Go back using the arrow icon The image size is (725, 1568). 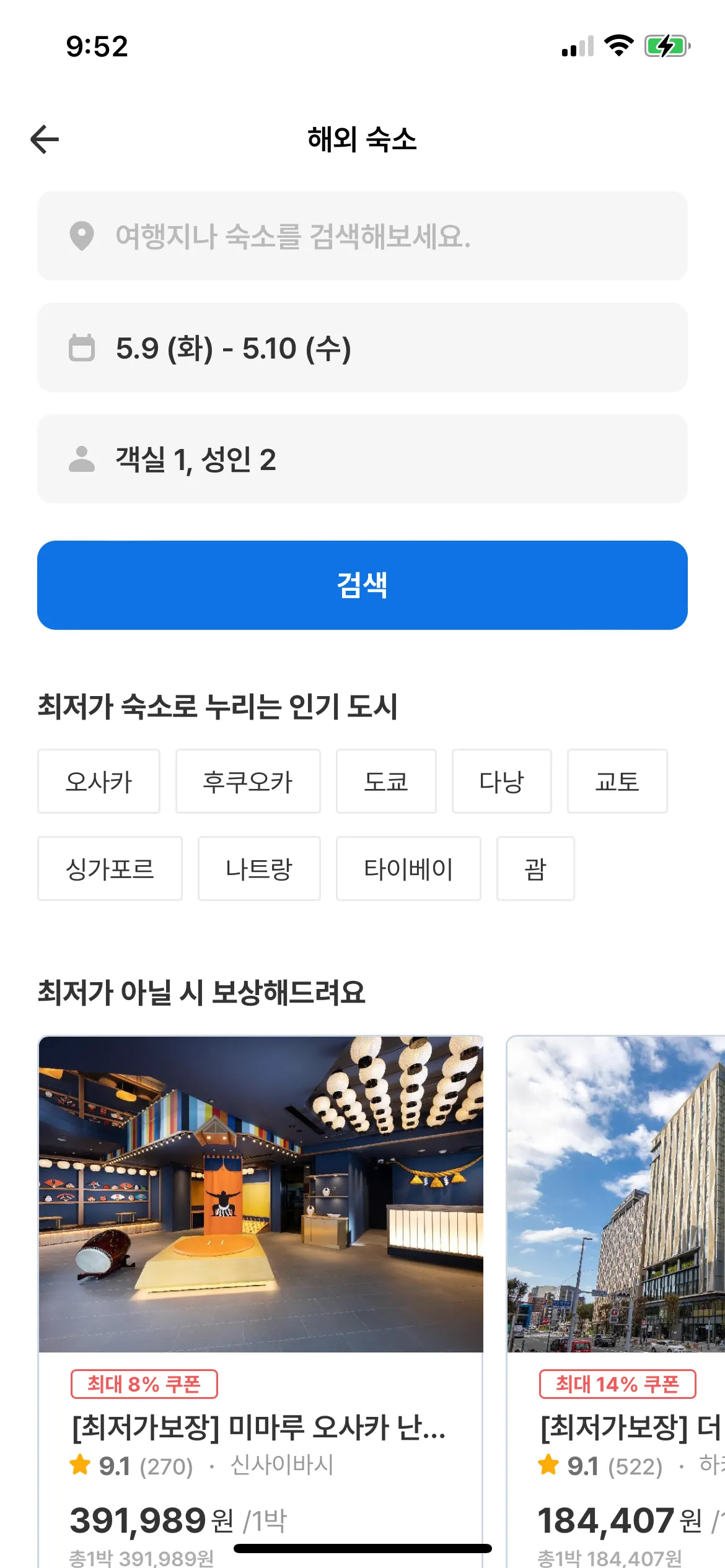coord(45,139)
